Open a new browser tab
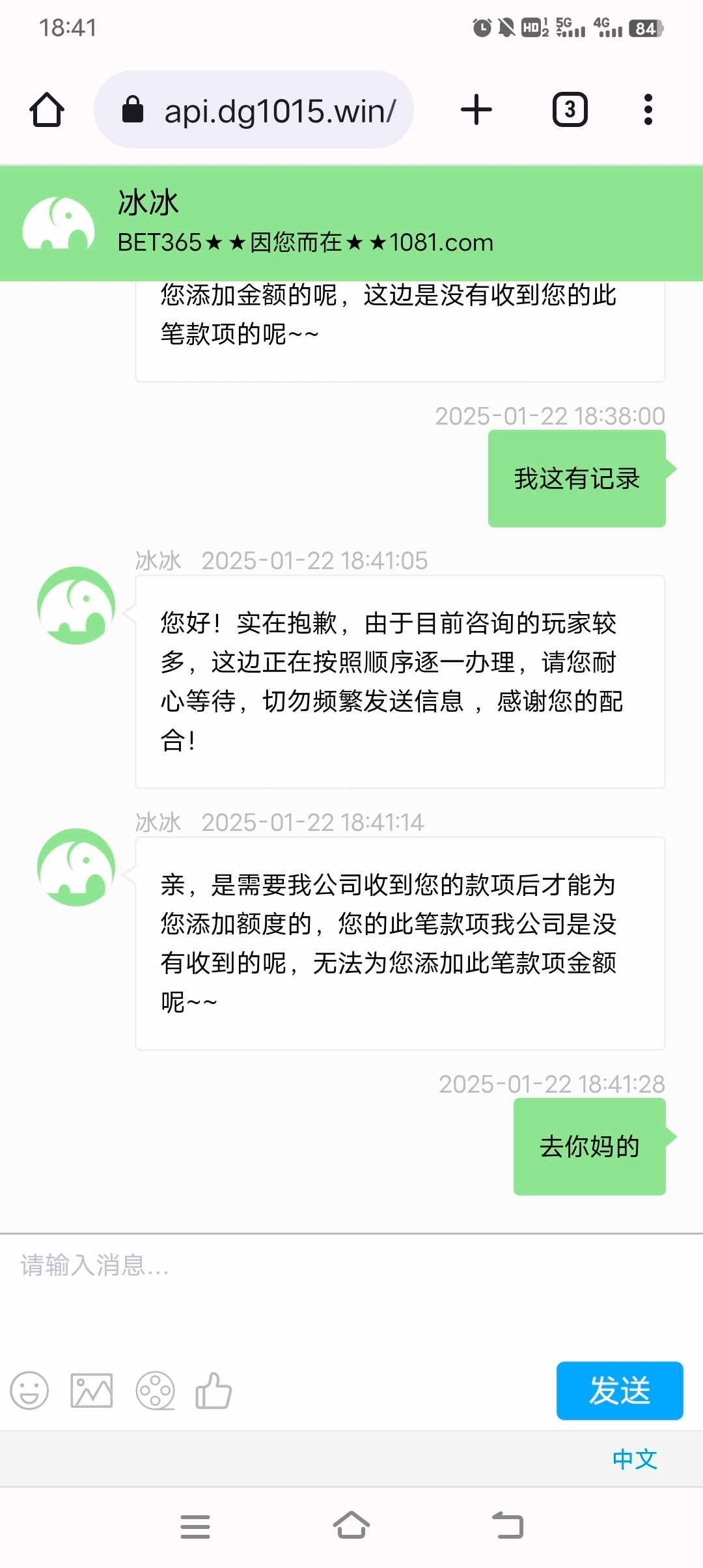 pyautogui.click(x=476, y=109)
